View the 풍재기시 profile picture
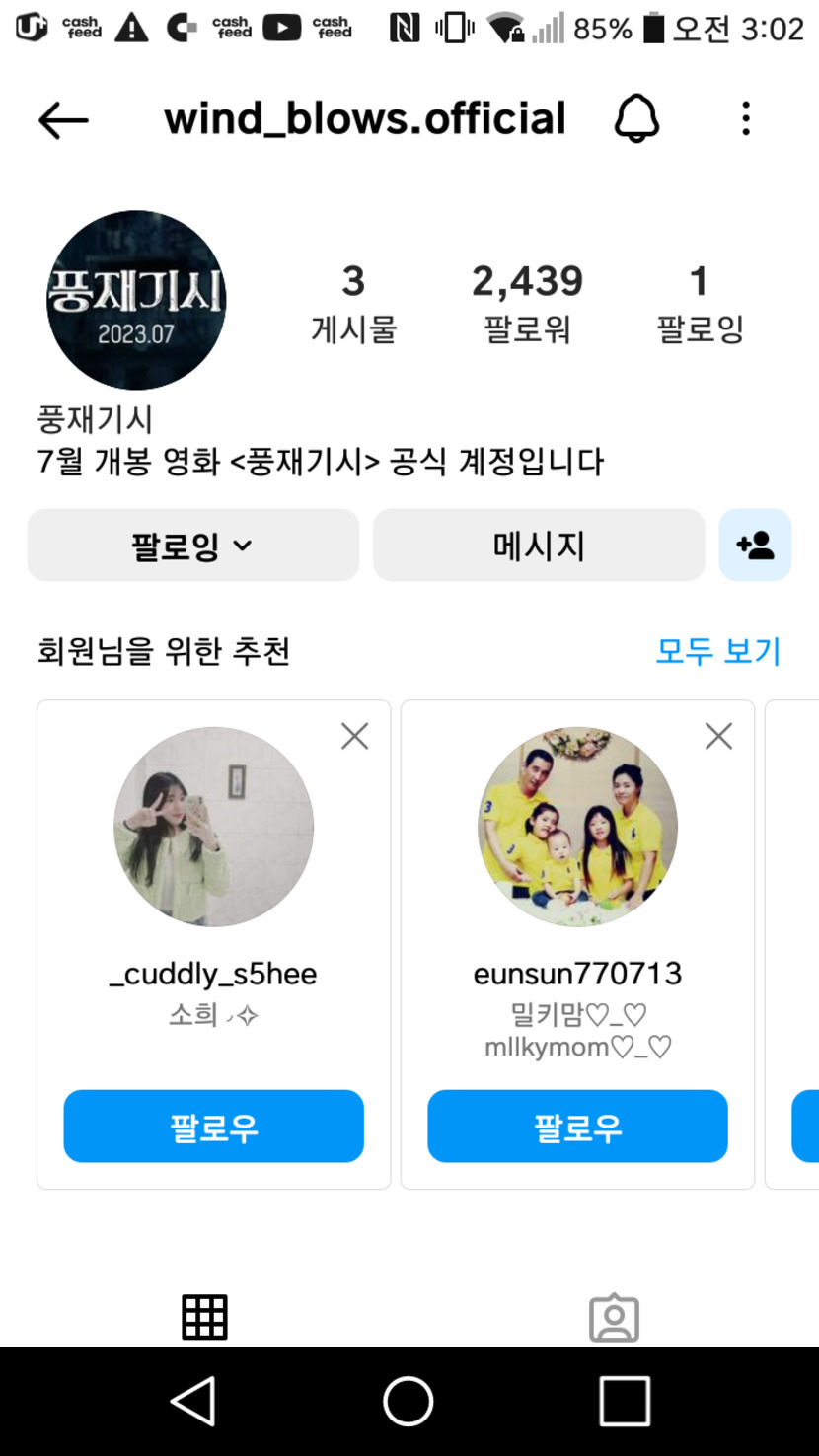Screen dimensions: 819x1456 click(136, 300)
